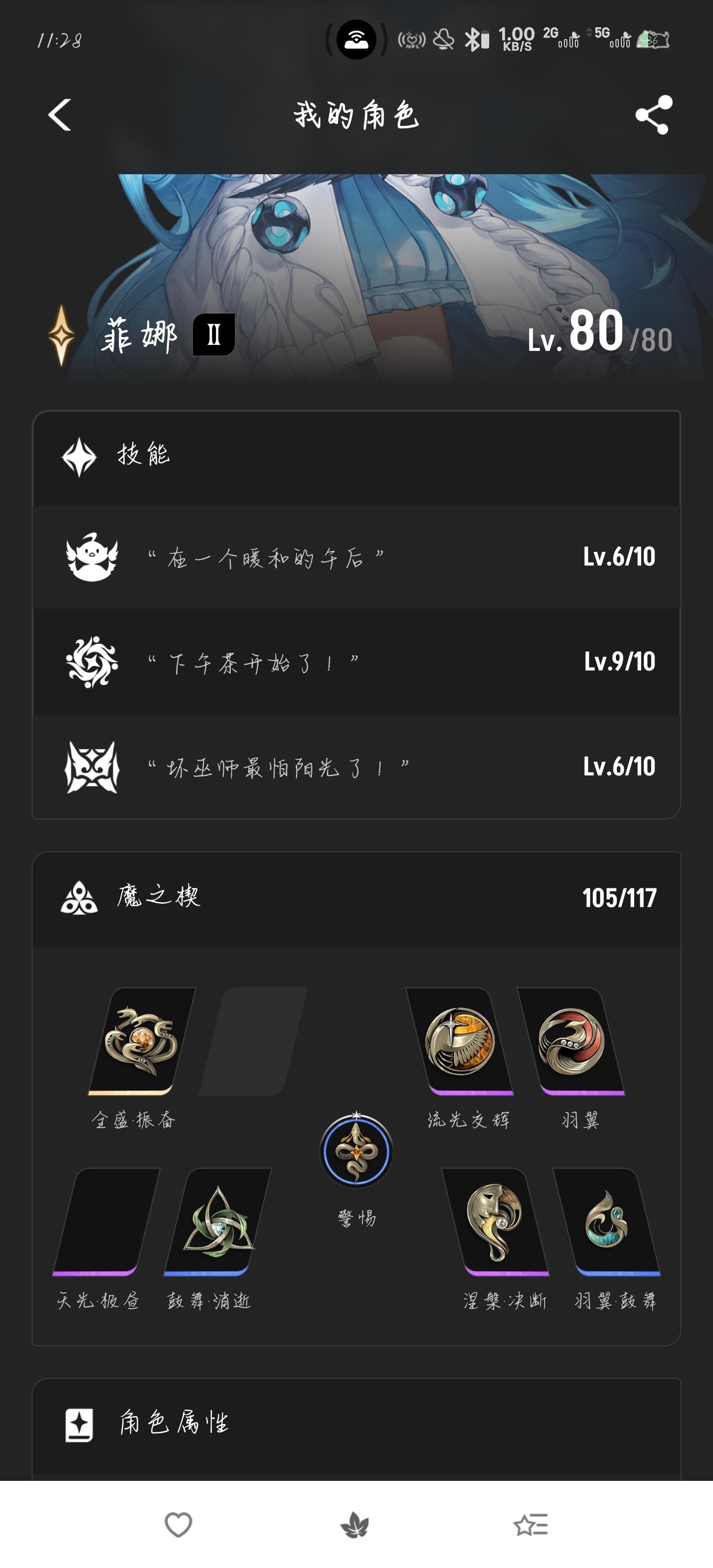Select the 天光·极昼 wedge slot
Image resolution: width=713 pixels, height=1568 pixels.
pyautogui.click(x=106, y=1222)
